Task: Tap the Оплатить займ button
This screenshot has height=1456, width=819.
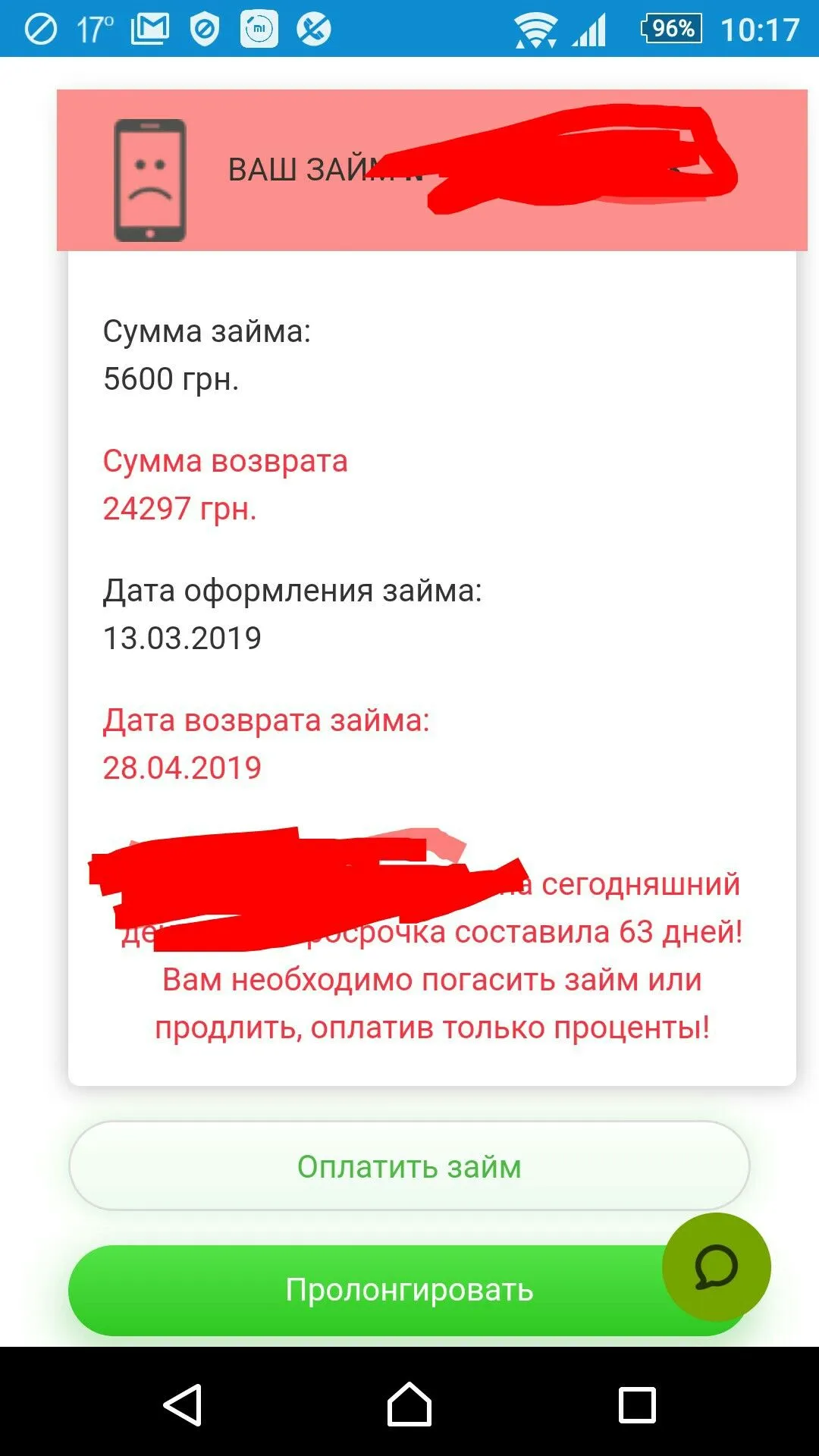Action: coord(409,1166)
